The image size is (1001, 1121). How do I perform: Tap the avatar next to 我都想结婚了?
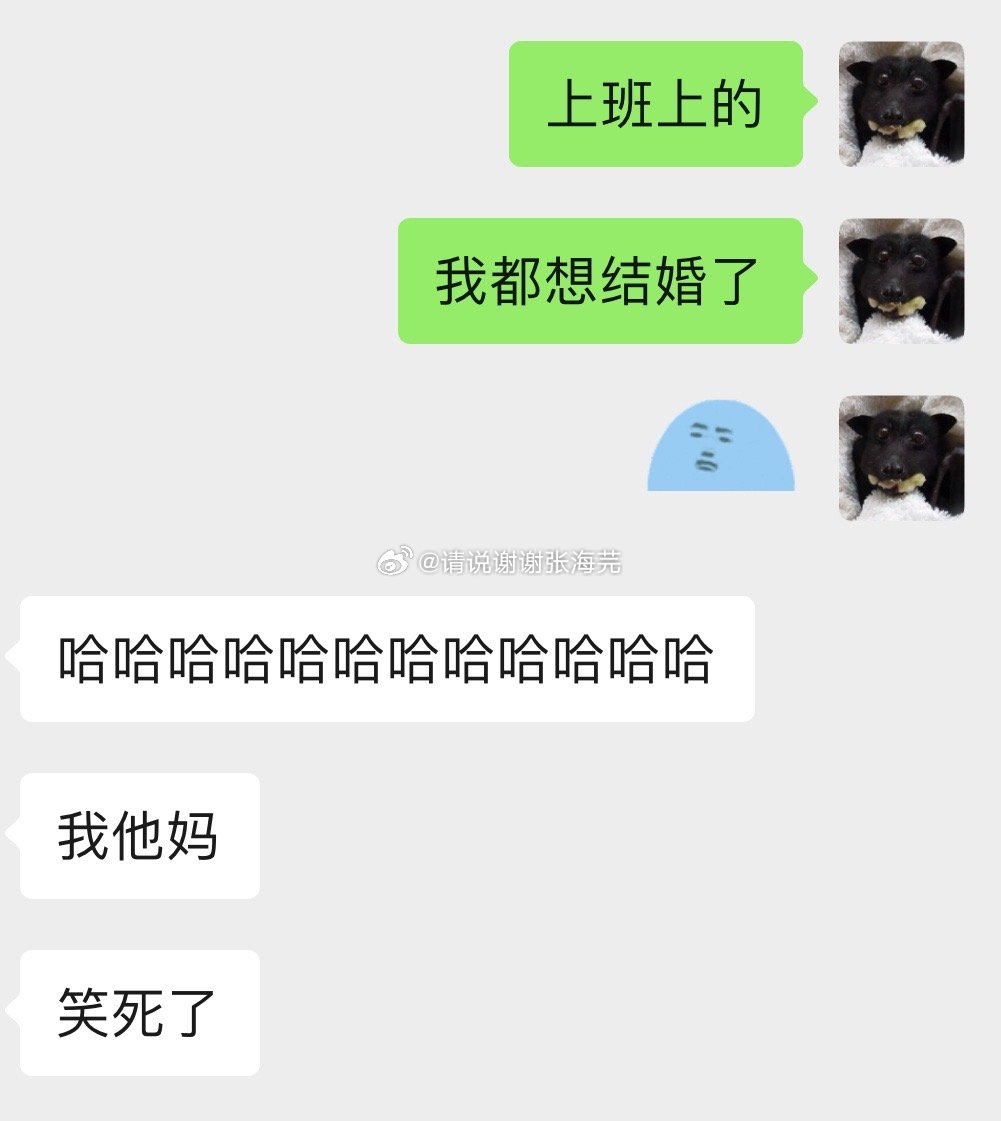[901, 281]
